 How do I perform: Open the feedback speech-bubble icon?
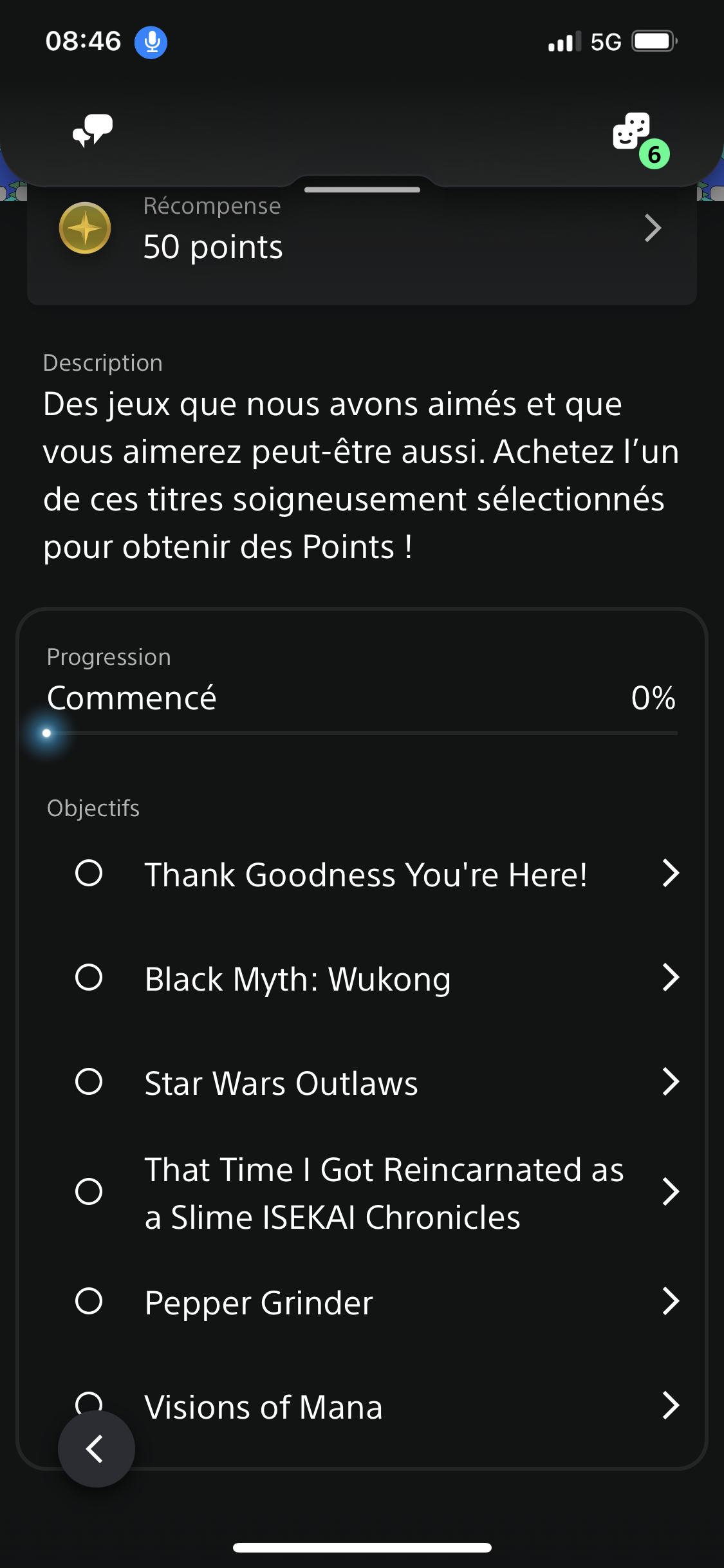(x=93, y=131)
